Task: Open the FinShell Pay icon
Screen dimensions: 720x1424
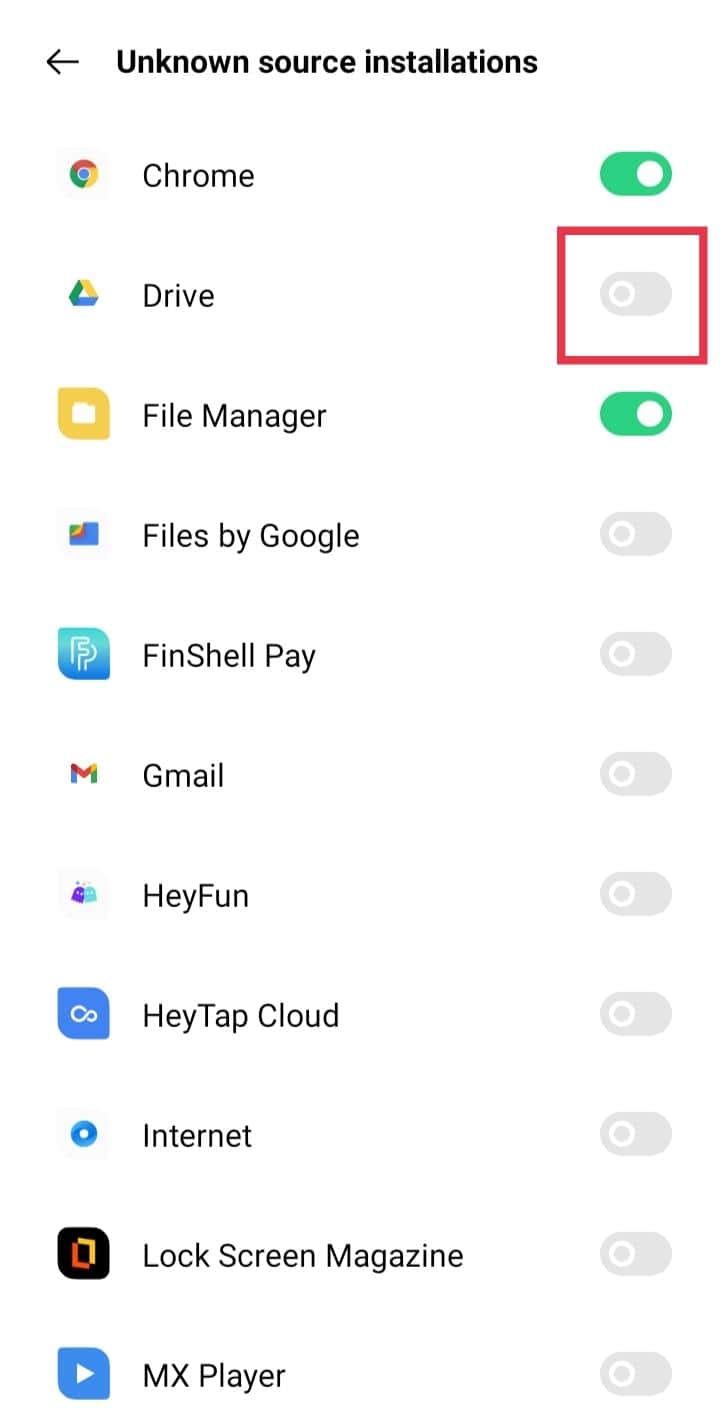Action: coord(83,654)
